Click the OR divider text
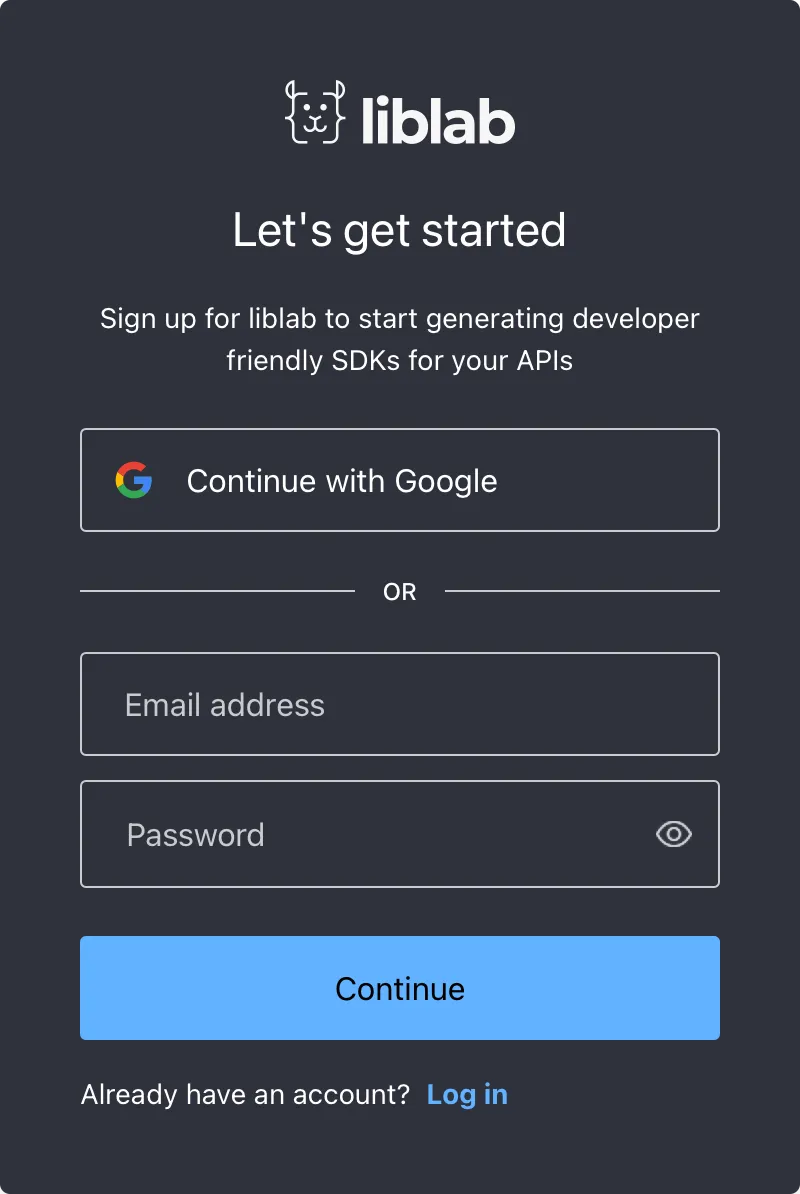800x1194 pixels. click(x=400, y=591)
